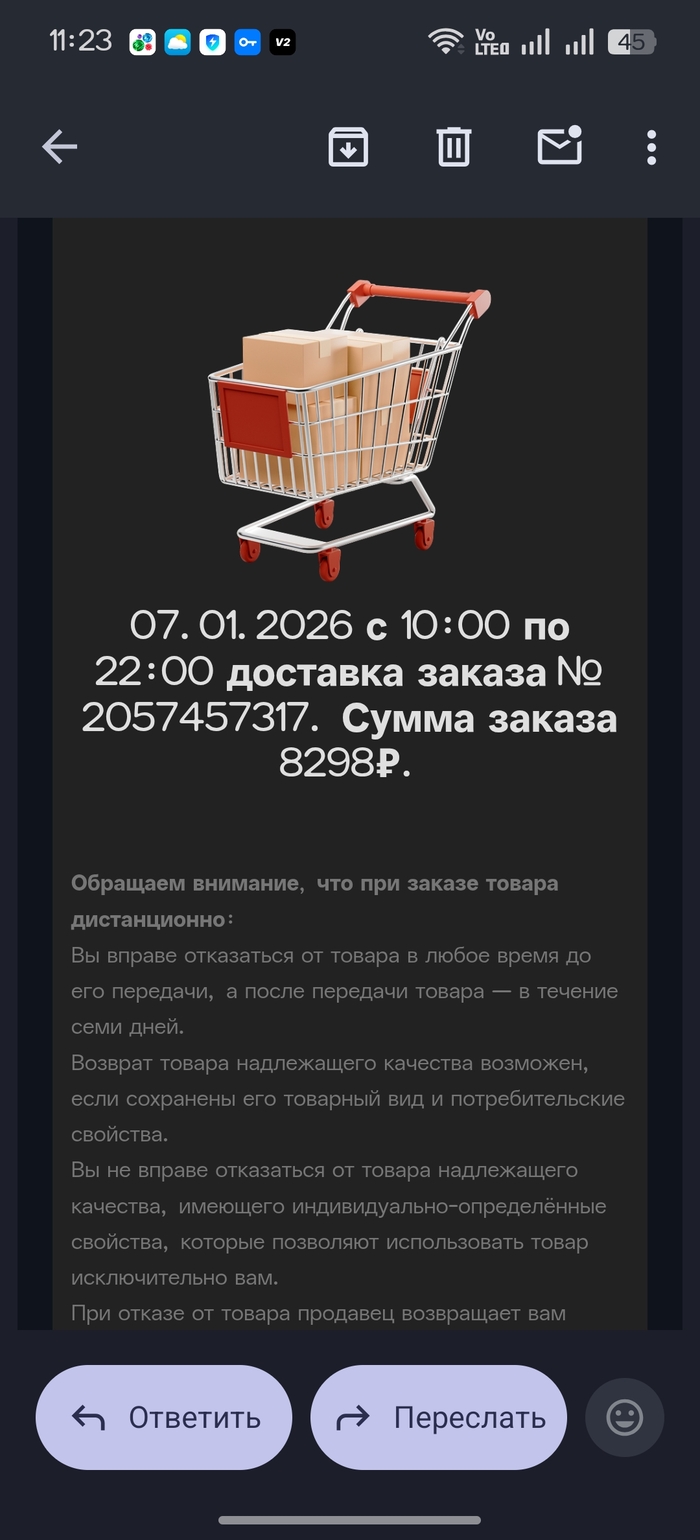Tap the Ответить button
Screen dimensions: 700x1540
164,1417
